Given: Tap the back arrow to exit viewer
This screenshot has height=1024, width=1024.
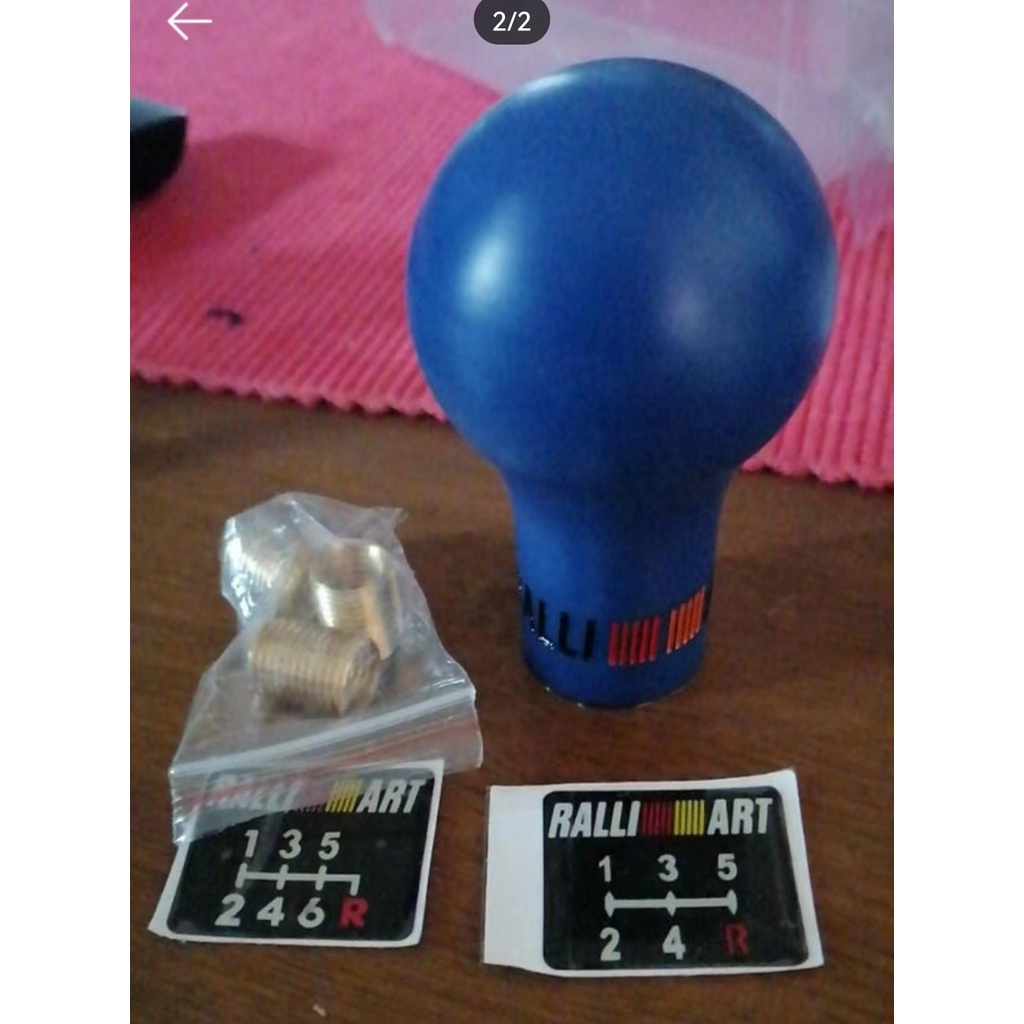Looking at the screenshot, I should pos(189,22).
